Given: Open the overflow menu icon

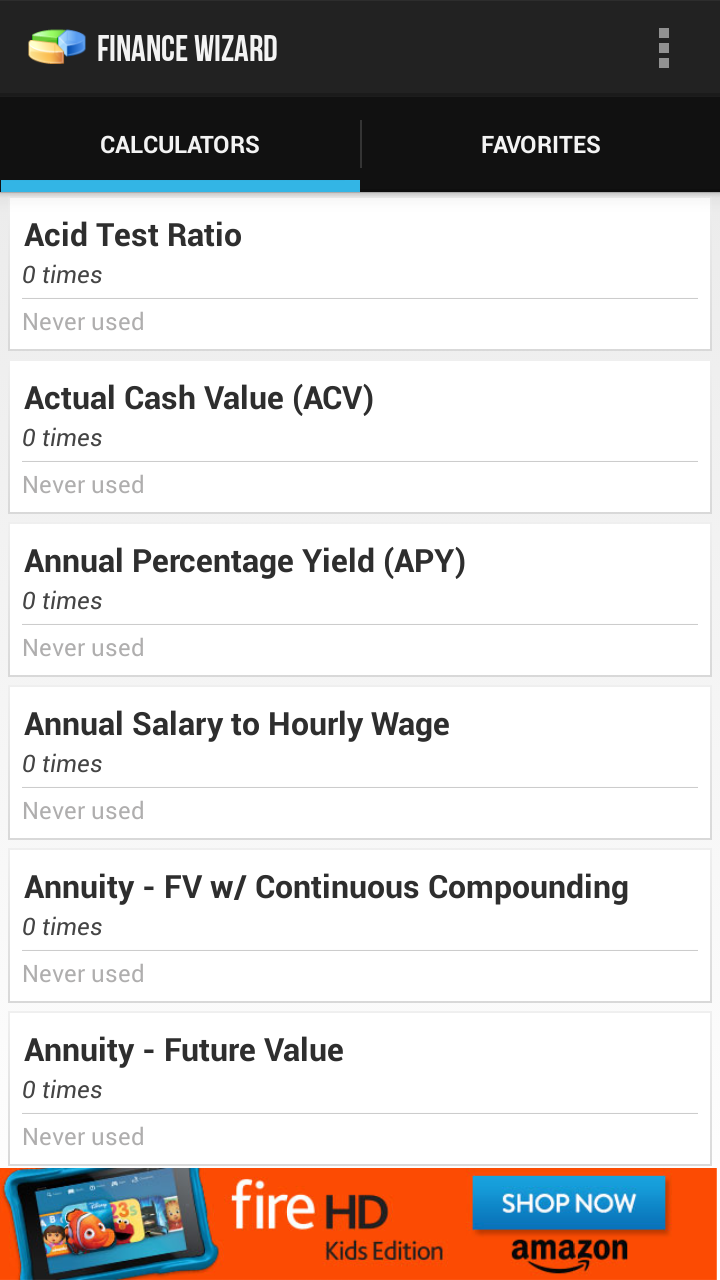Looking at the screenshot, I should point(663,47).
